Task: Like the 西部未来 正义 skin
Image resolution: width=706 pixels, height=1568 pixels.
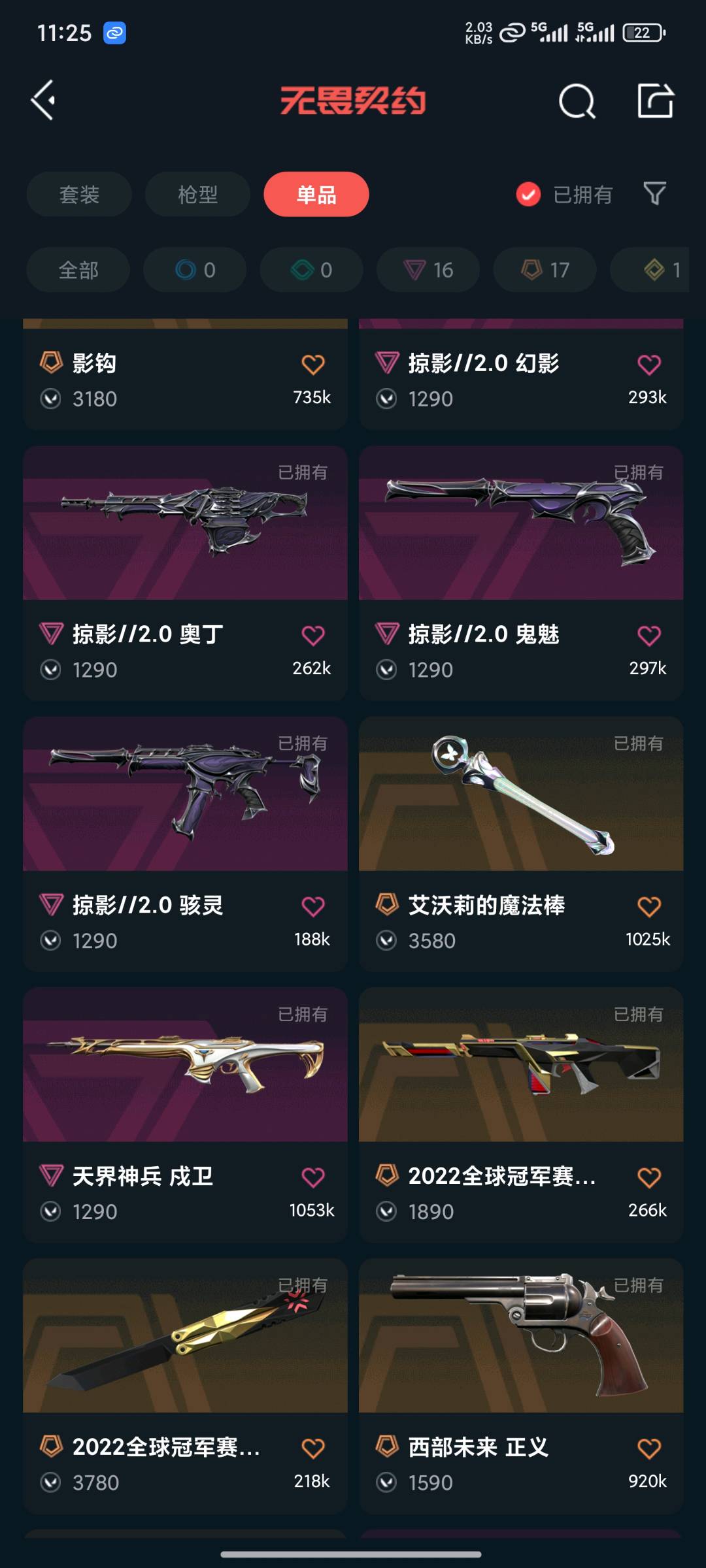Action: coord(648,1448)
